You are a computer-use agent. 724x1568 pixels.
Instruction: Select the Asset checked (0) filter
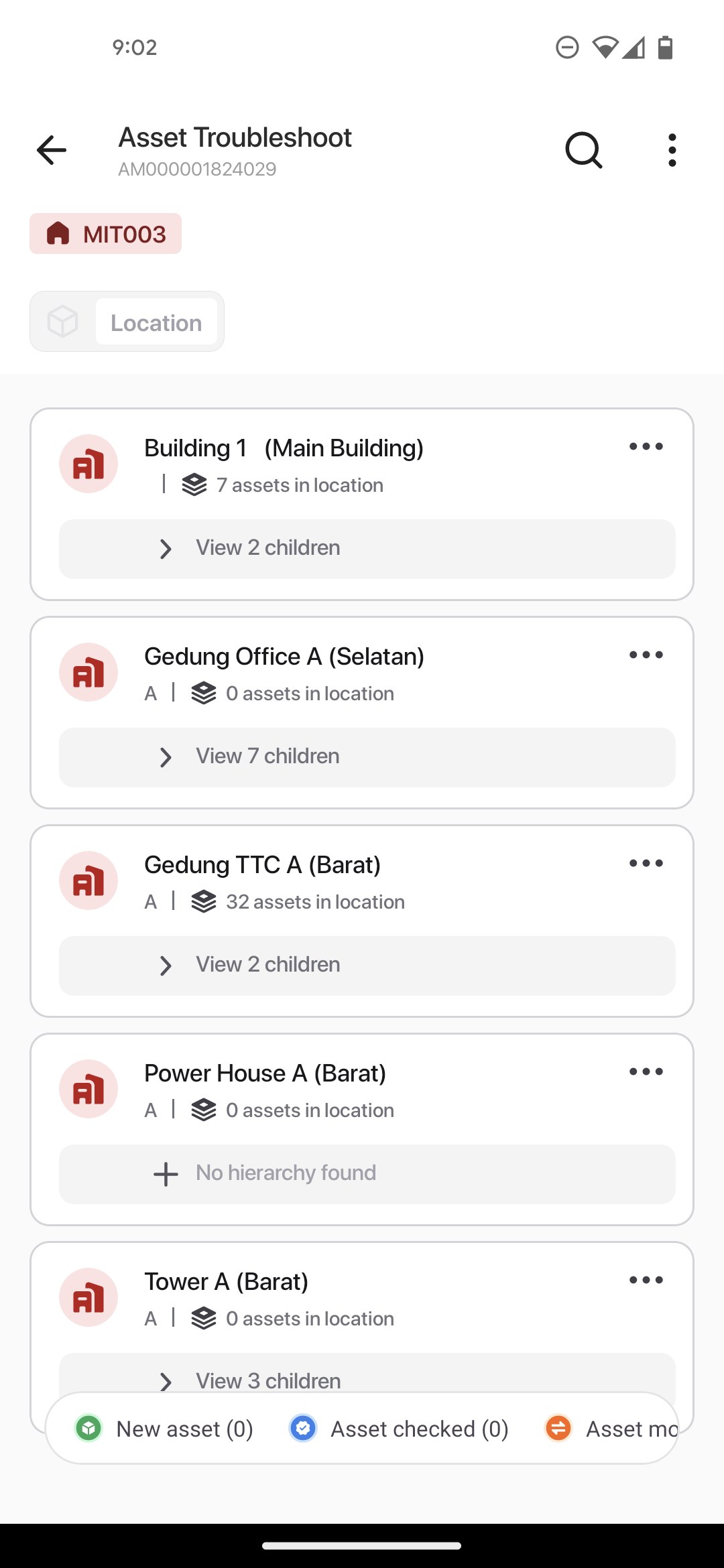[x=399, y=1429]
